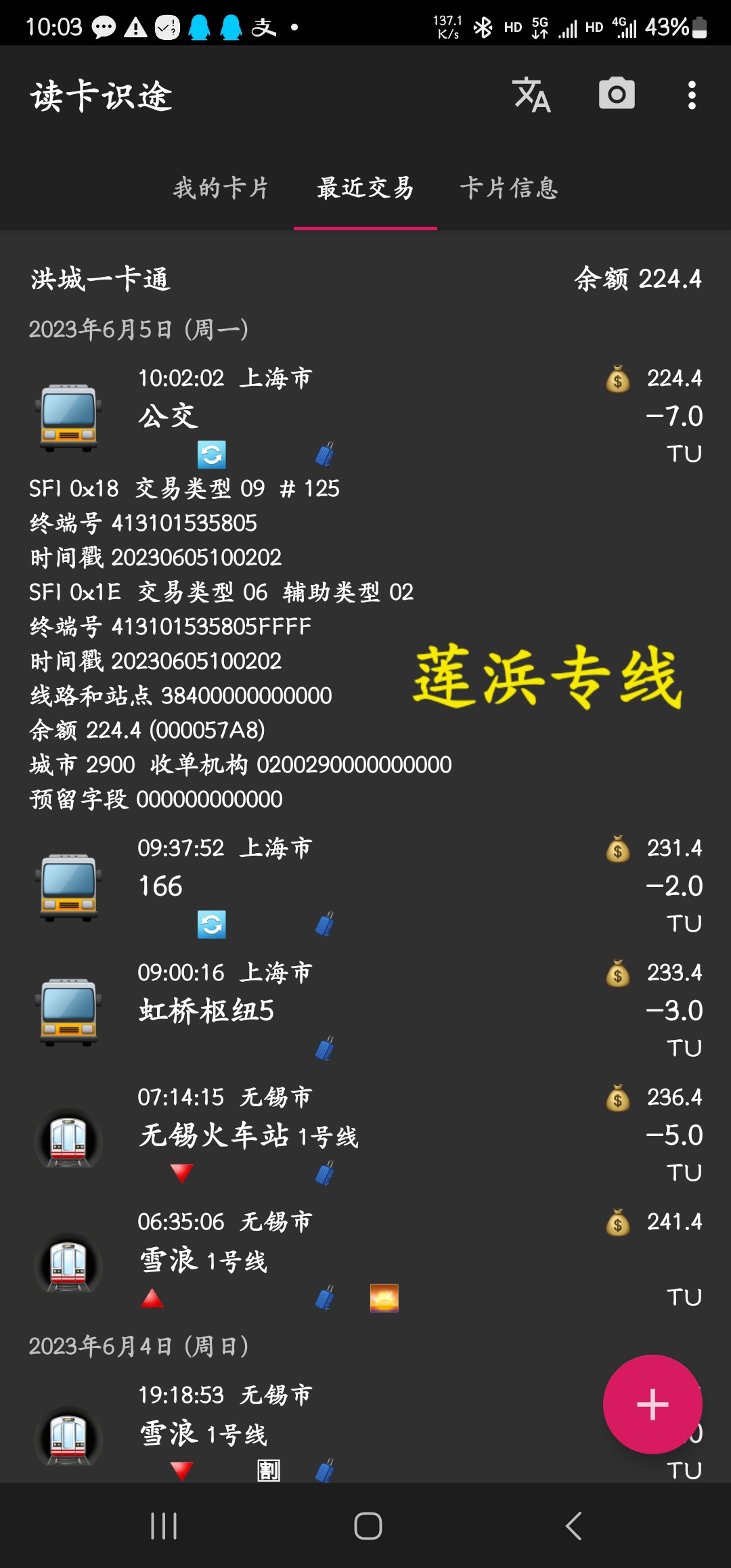Tap the pink plus floating button
The width and height of the screenshot is (731, 1568).
[x=652, y=1404]
